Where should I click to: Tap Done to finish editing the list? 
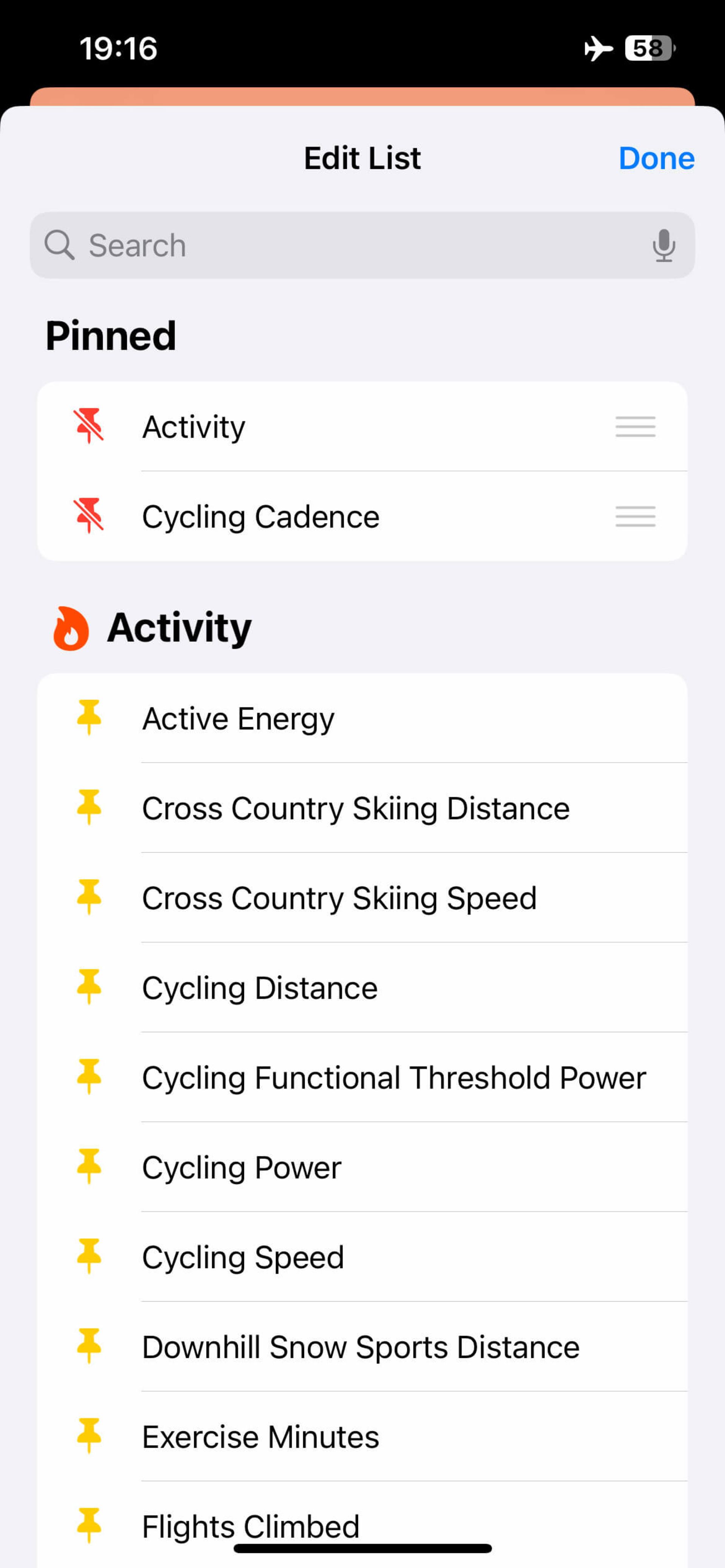click(656, 158)
